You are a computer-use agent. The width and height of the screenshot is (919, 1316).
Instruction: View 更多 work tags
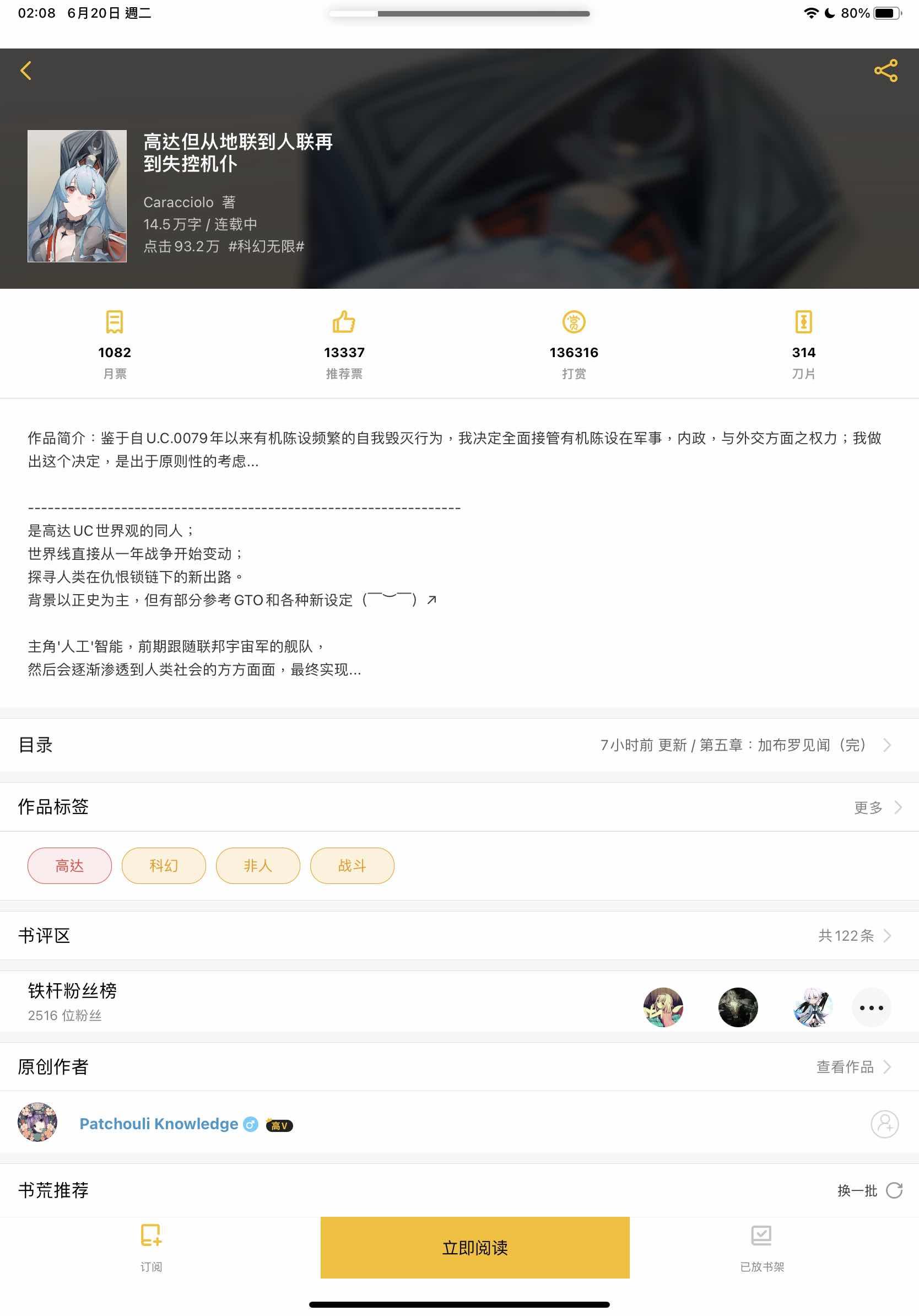pyautogui.click(x=877, y=807)
